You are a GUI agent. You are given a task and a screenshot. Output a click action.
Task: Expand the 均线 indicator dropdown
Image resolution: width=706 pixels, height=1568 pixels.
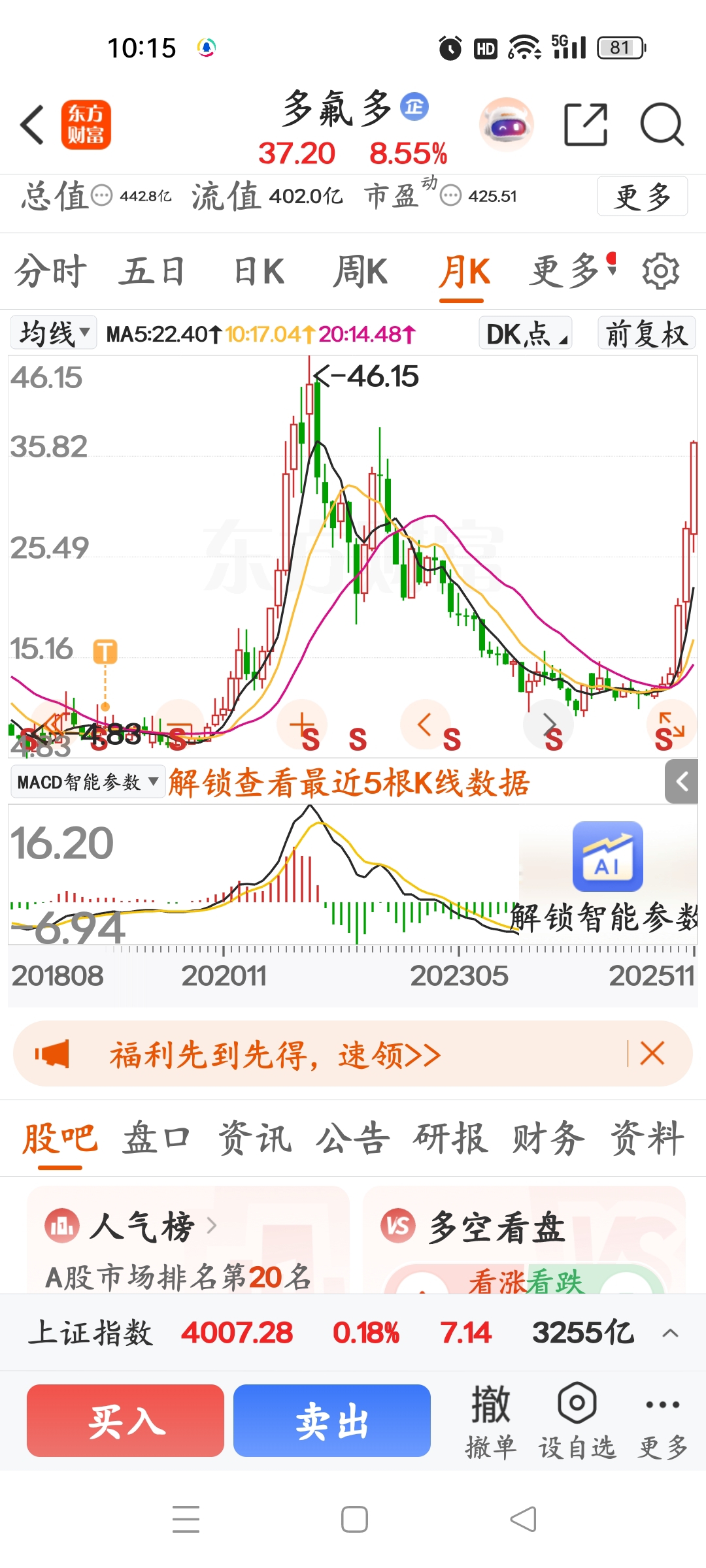pyautogui.click(x=54, y=333)
